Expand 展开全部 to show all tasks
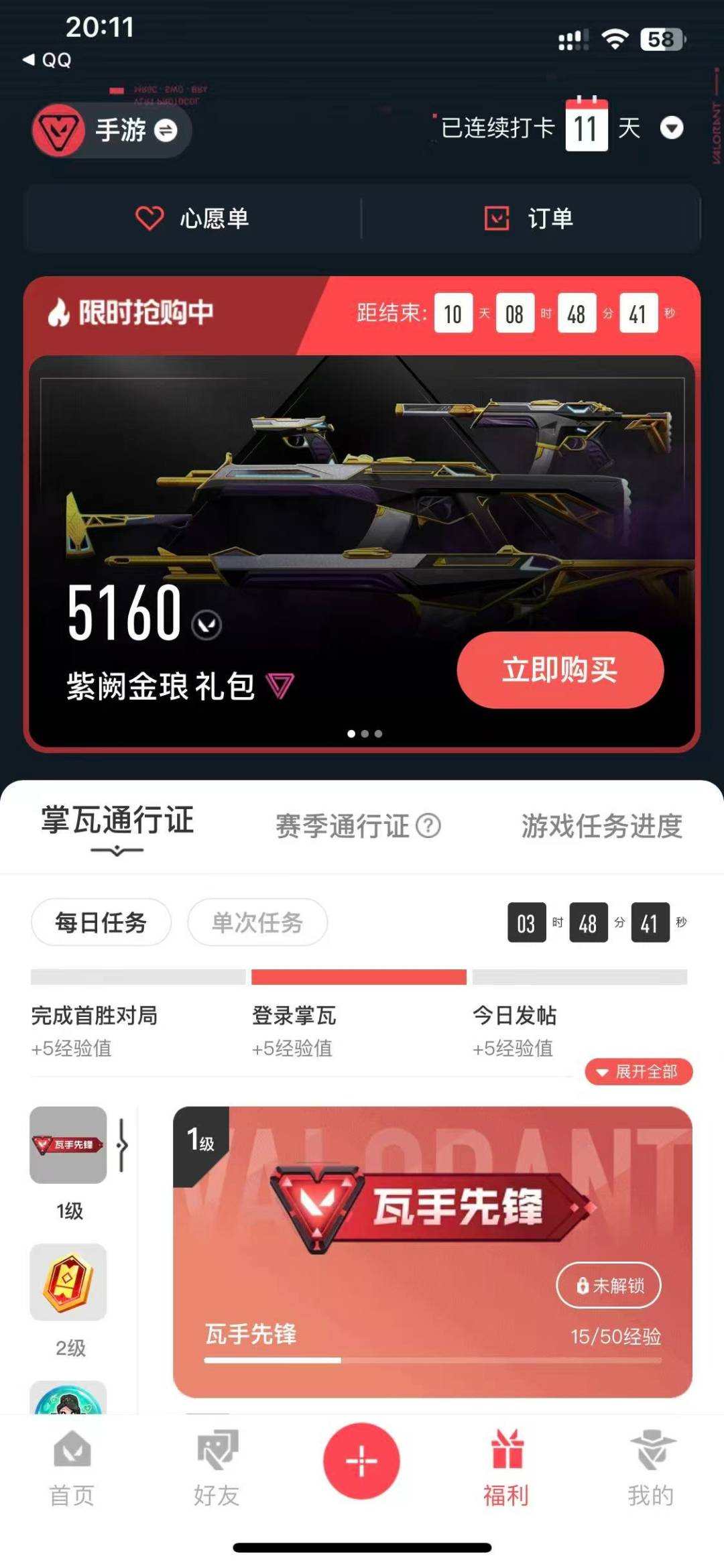Screen dimensions: 724x1568 pos(638,1072)
